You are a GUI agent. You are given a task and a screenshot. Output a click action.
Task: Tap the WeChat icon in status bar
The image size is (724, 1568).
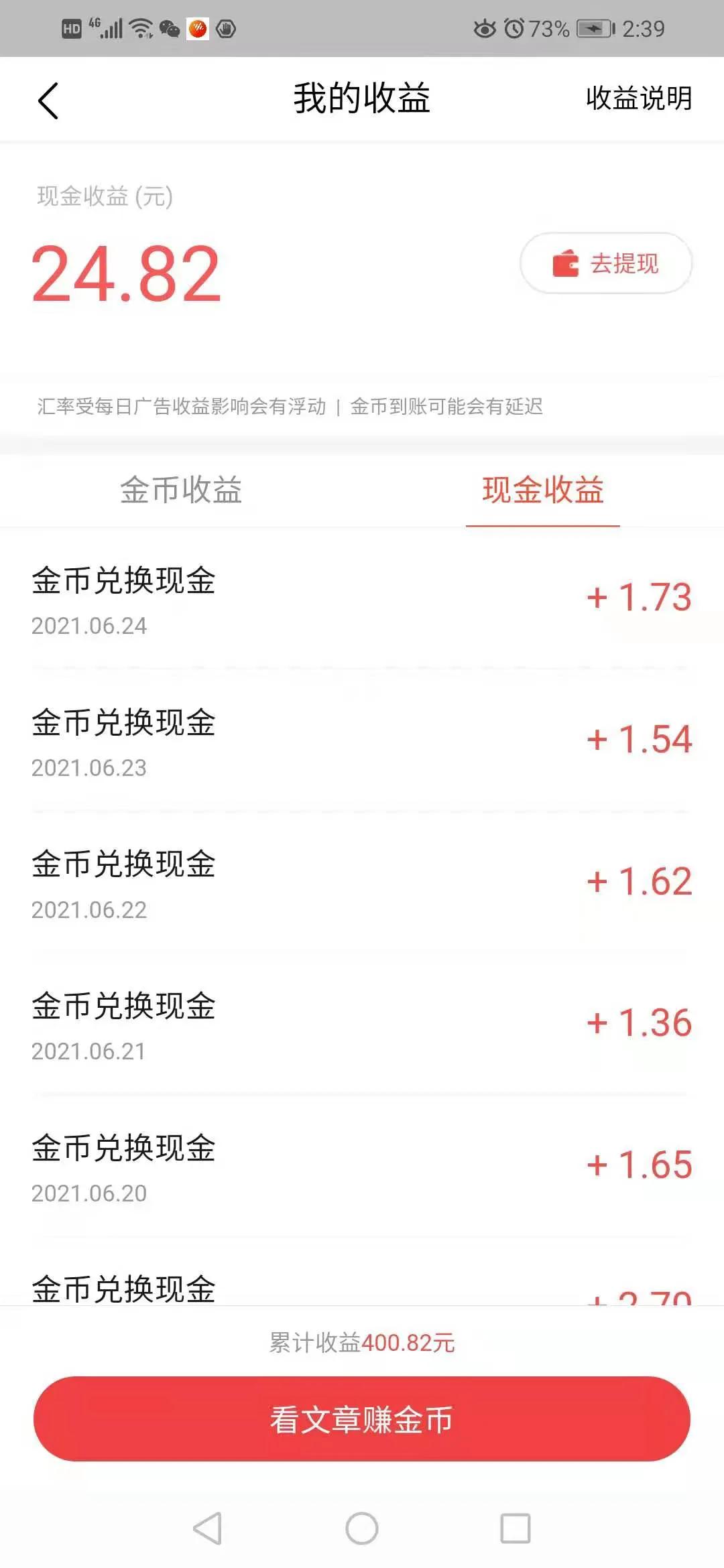[x=170, y=29]
